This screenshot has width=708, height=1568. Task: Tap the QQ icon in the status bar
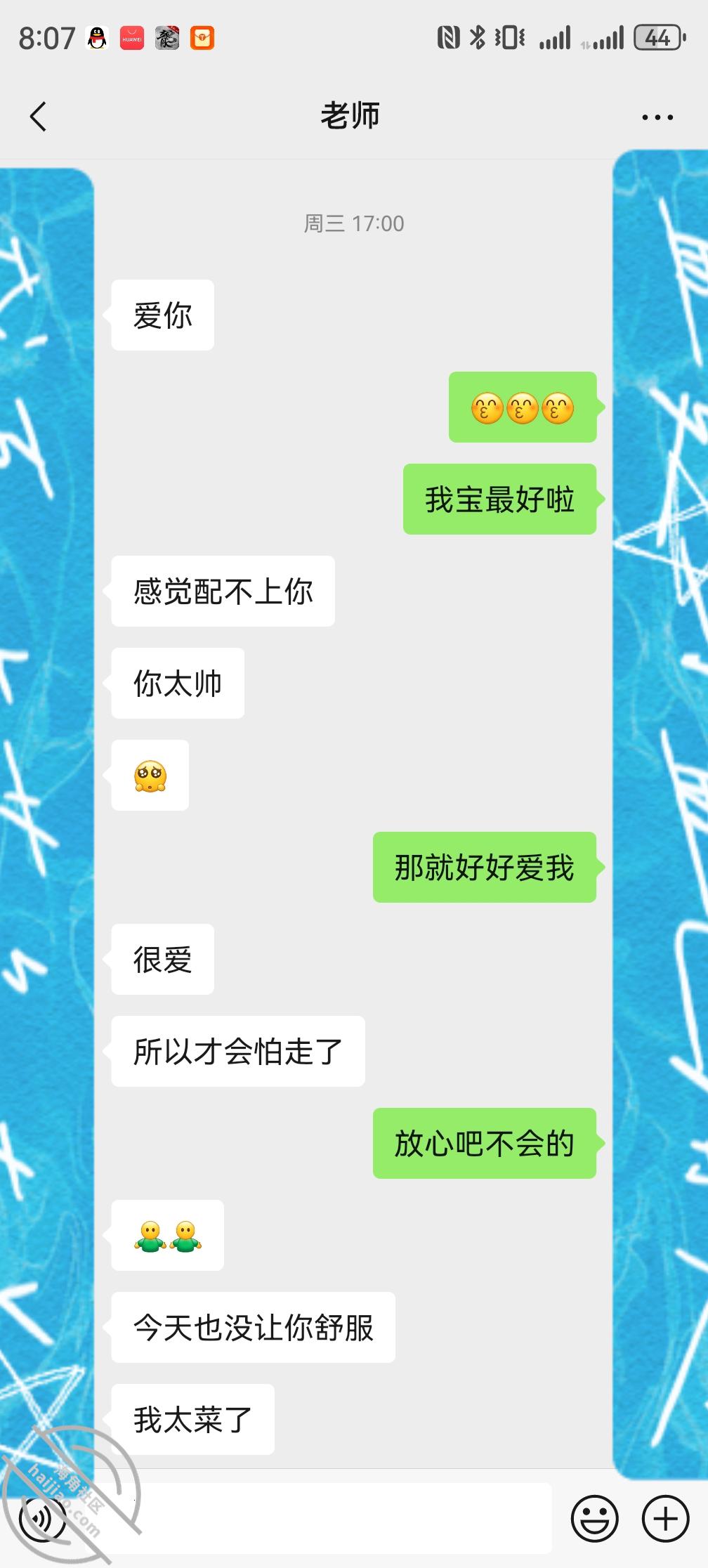point(97,39)
